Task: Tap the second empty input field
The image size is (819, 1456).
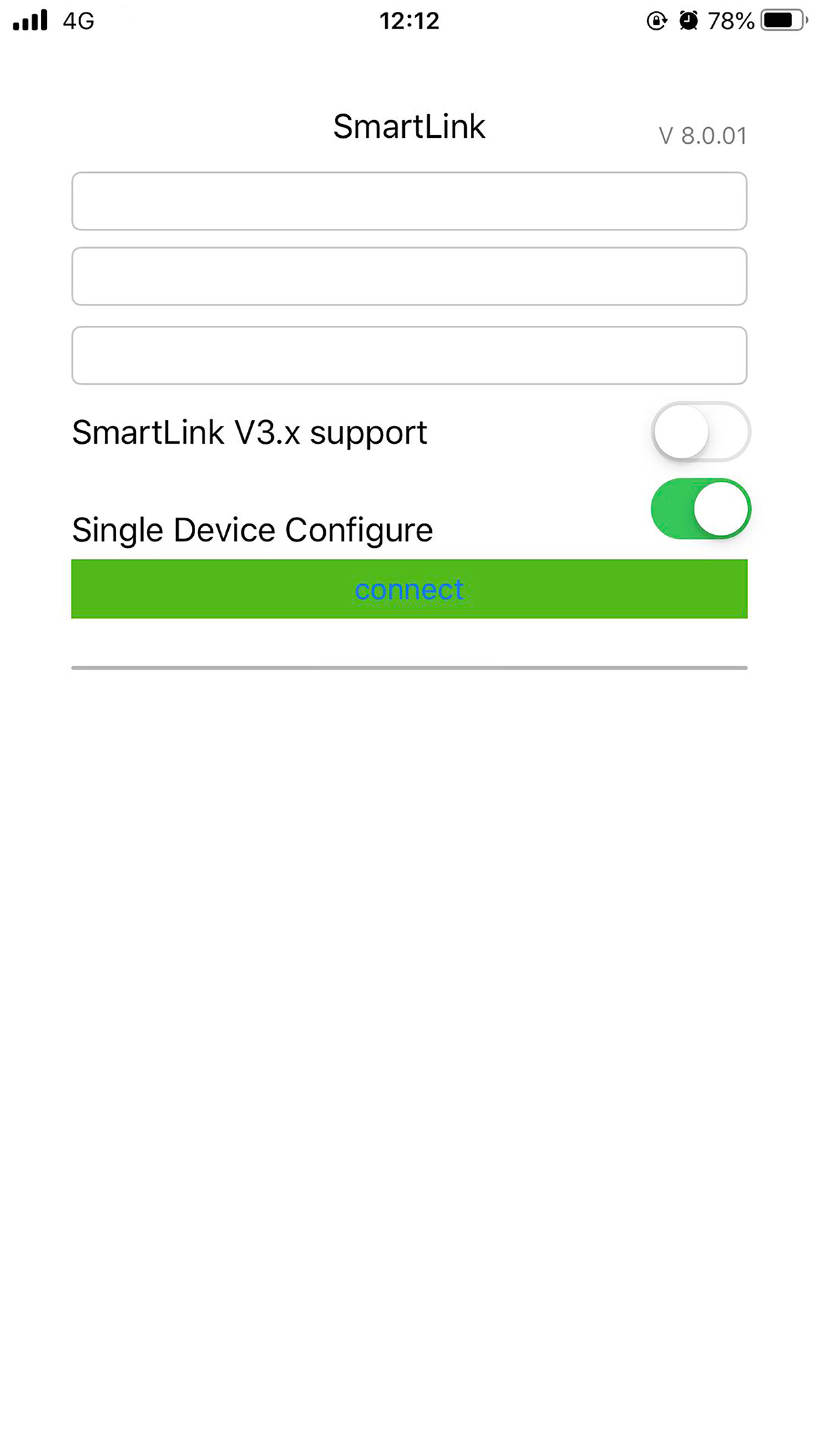Action: pos(409,276)
